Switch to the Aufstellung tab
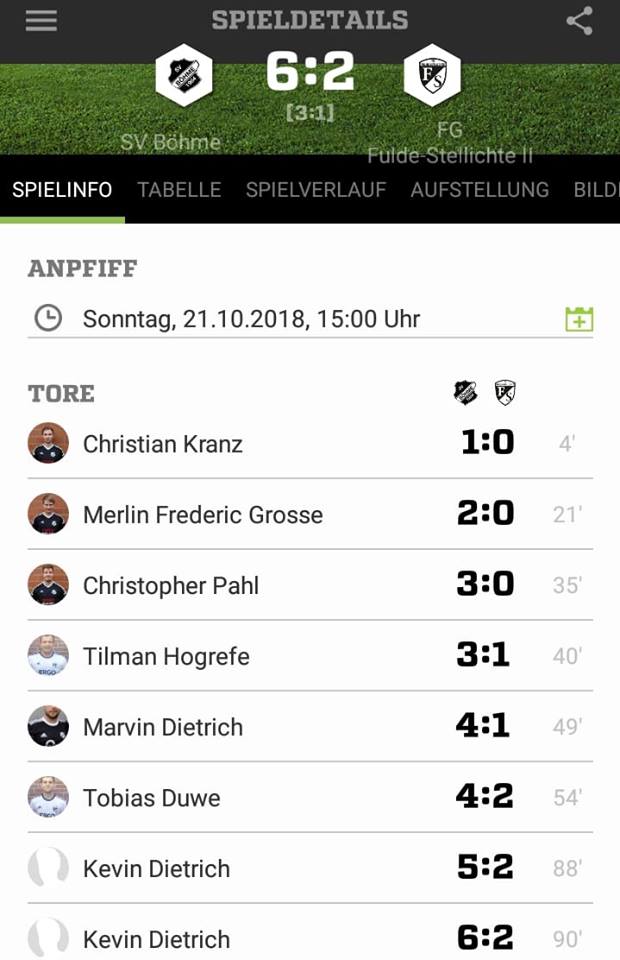620x960 pixels. click(479, 189)
